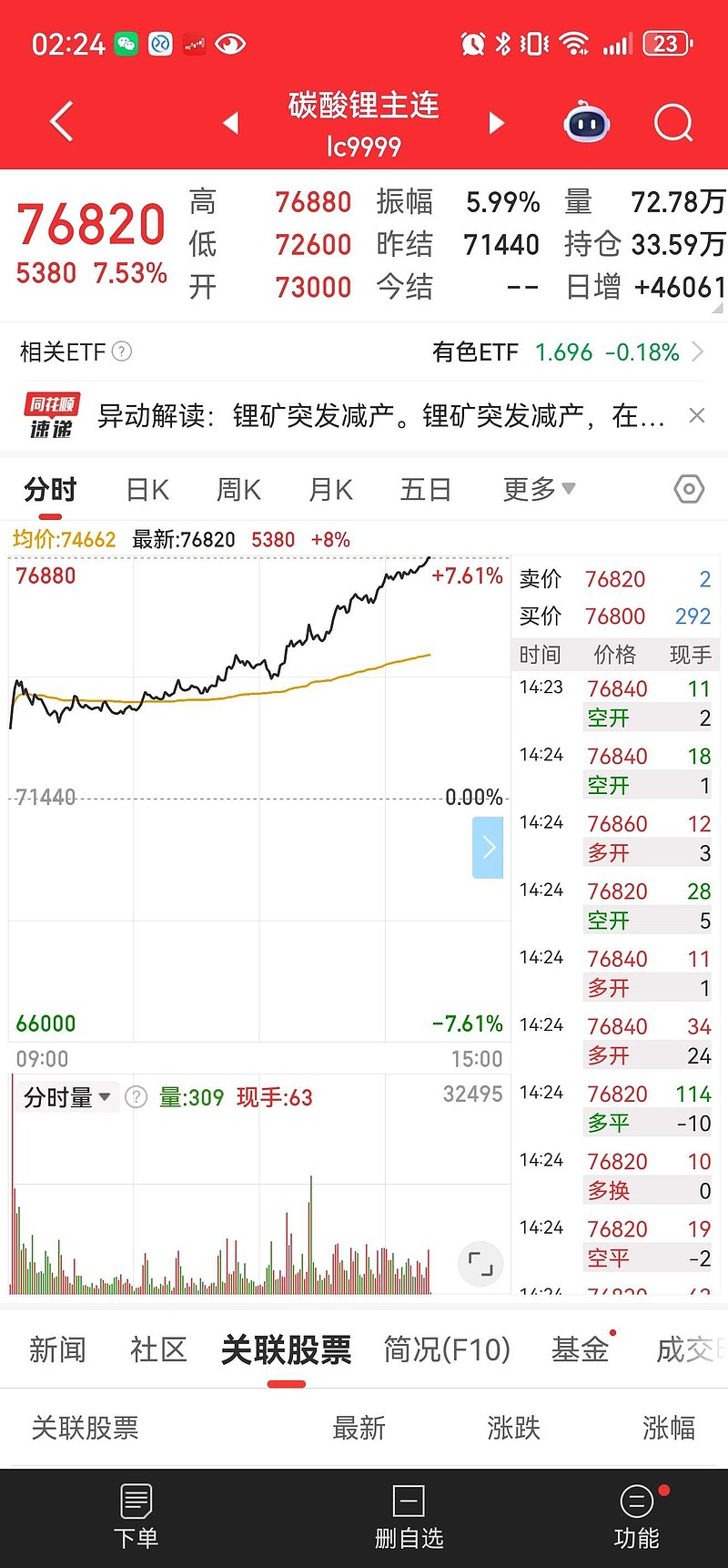Collapse the trade details side panel
Screen dimensions: 728x1568
[x=488, y=848]
